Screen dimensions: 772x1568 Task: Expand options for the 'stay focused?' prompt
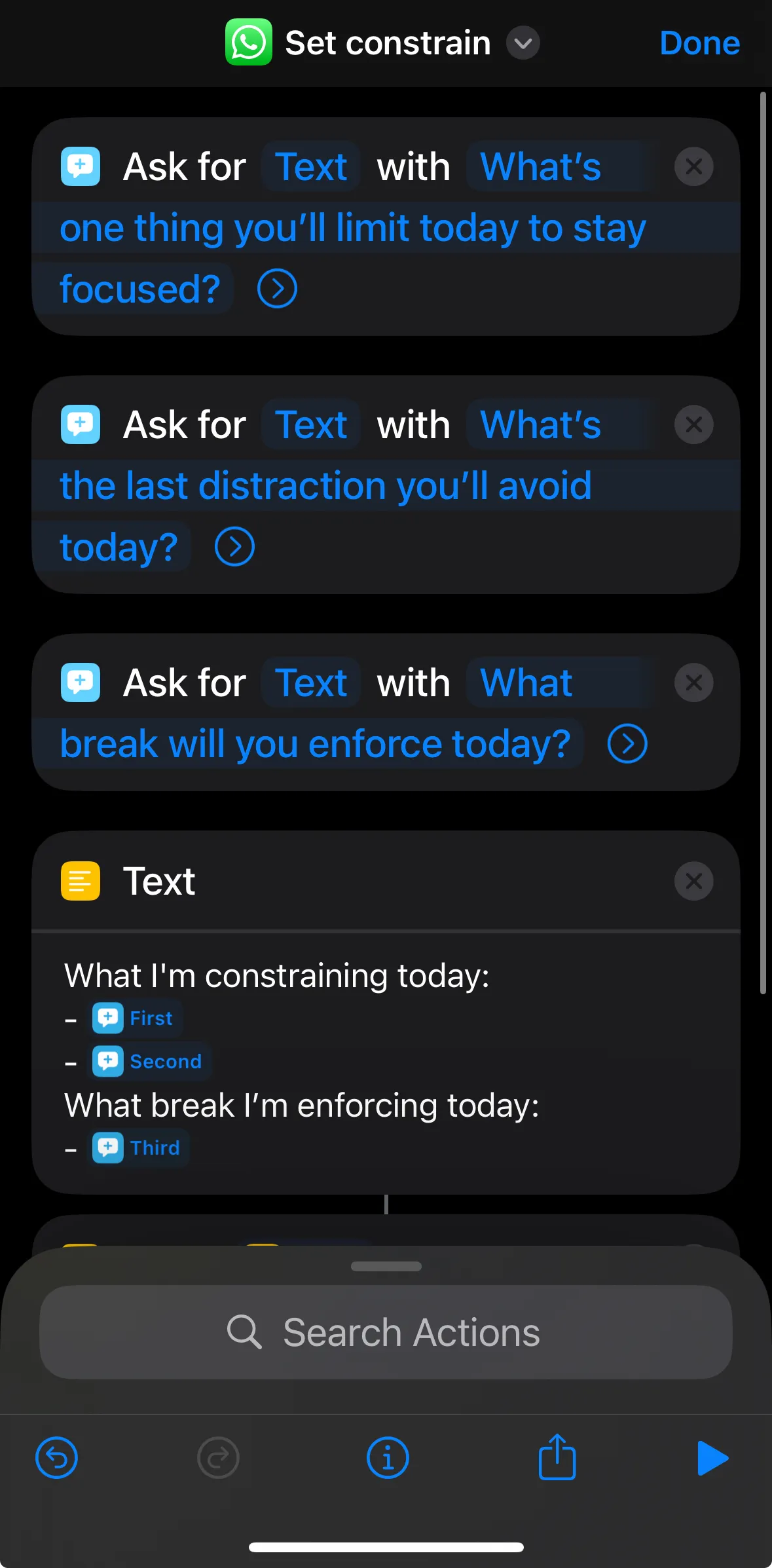(277, 289)
